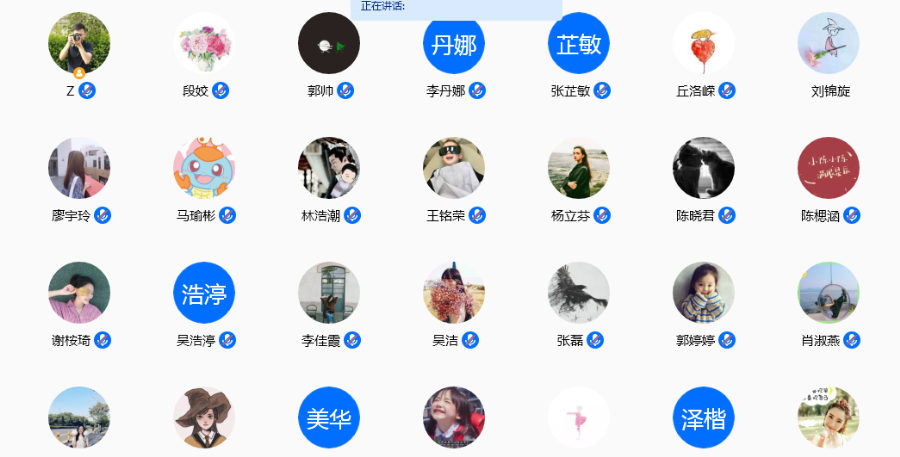Open the 吴浩淳 participant tile
The height and width of the screenshot is (457, 900).
tap(204, 293)
